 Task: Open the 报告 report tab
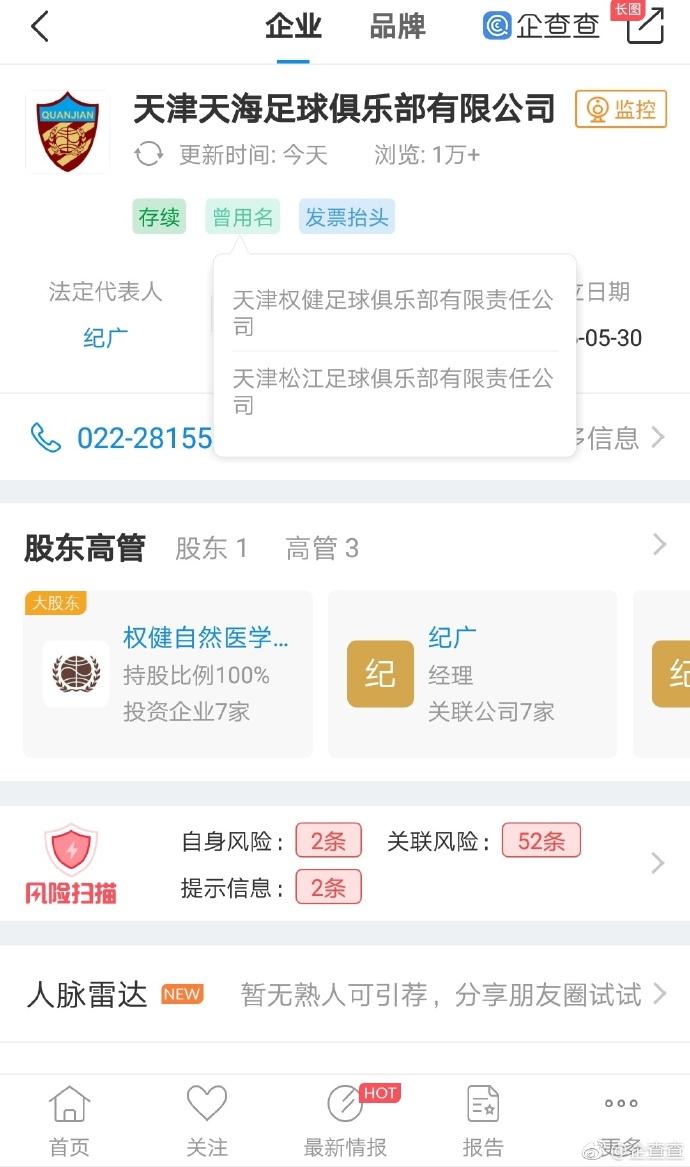click(x=483, y=1121)
